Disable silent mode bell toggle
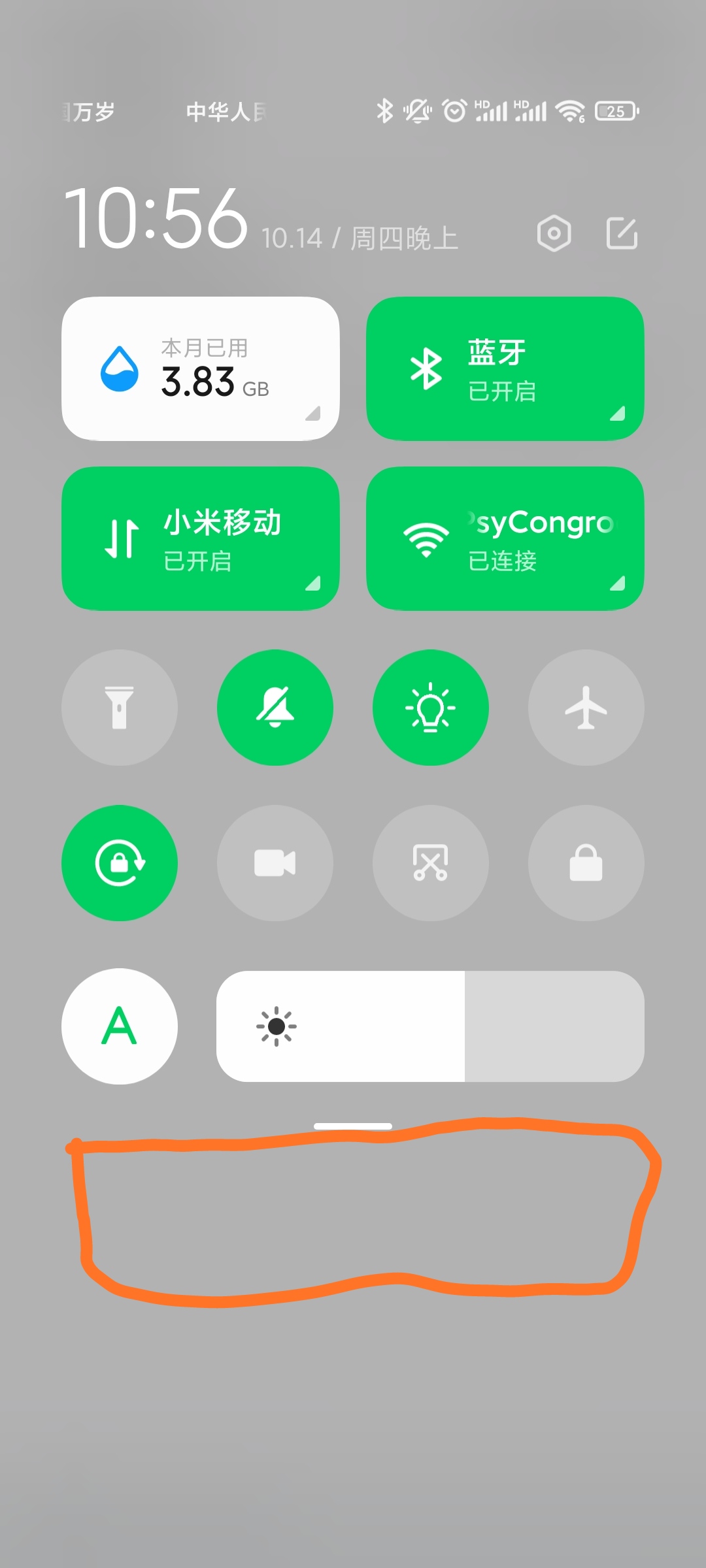This screenshot has width=706, height=1568. pyautogui.click(x=275, y=708)
